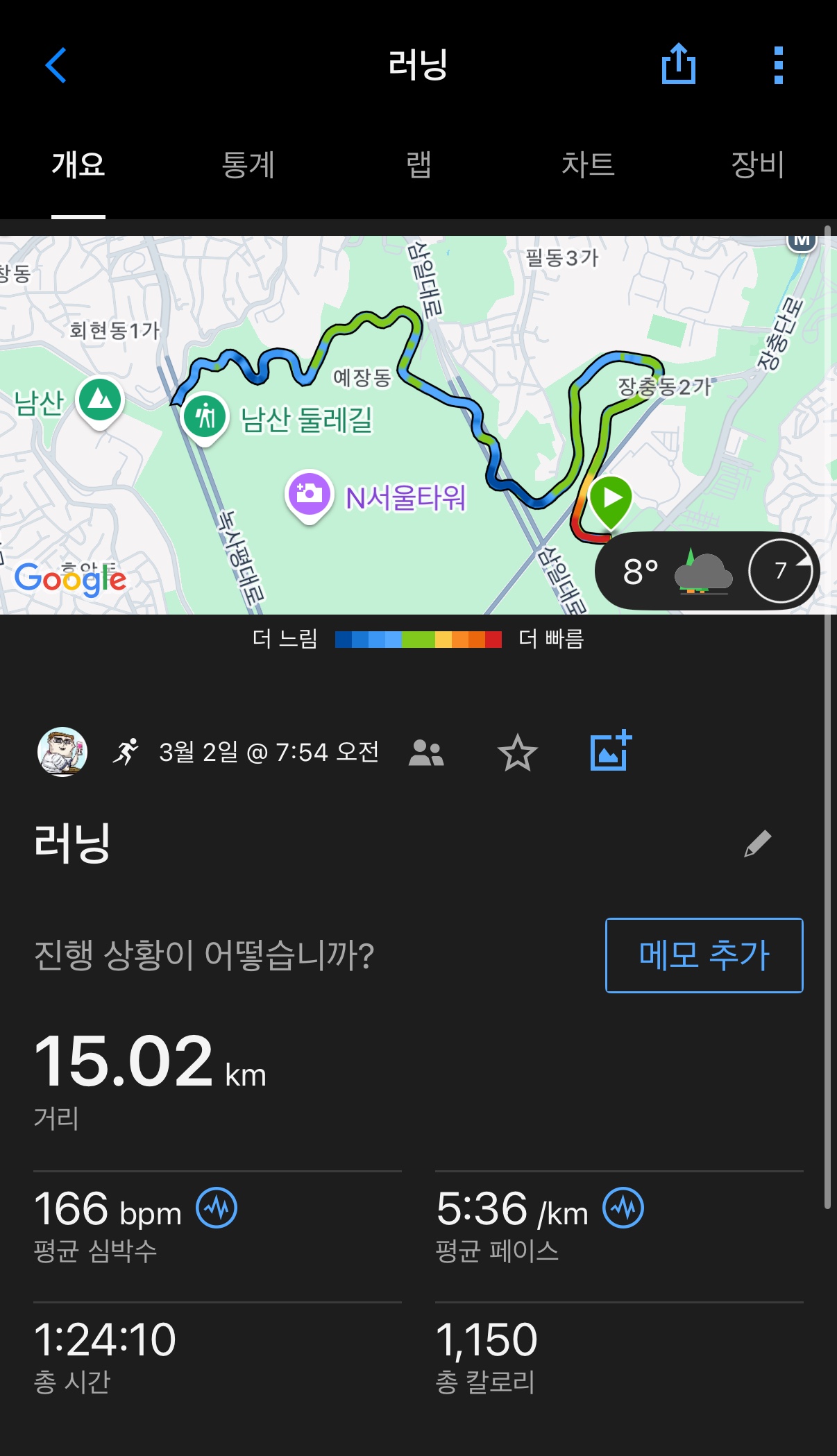Add a photo to the activity
The image size is (837, 1456).
pos(611,751)
